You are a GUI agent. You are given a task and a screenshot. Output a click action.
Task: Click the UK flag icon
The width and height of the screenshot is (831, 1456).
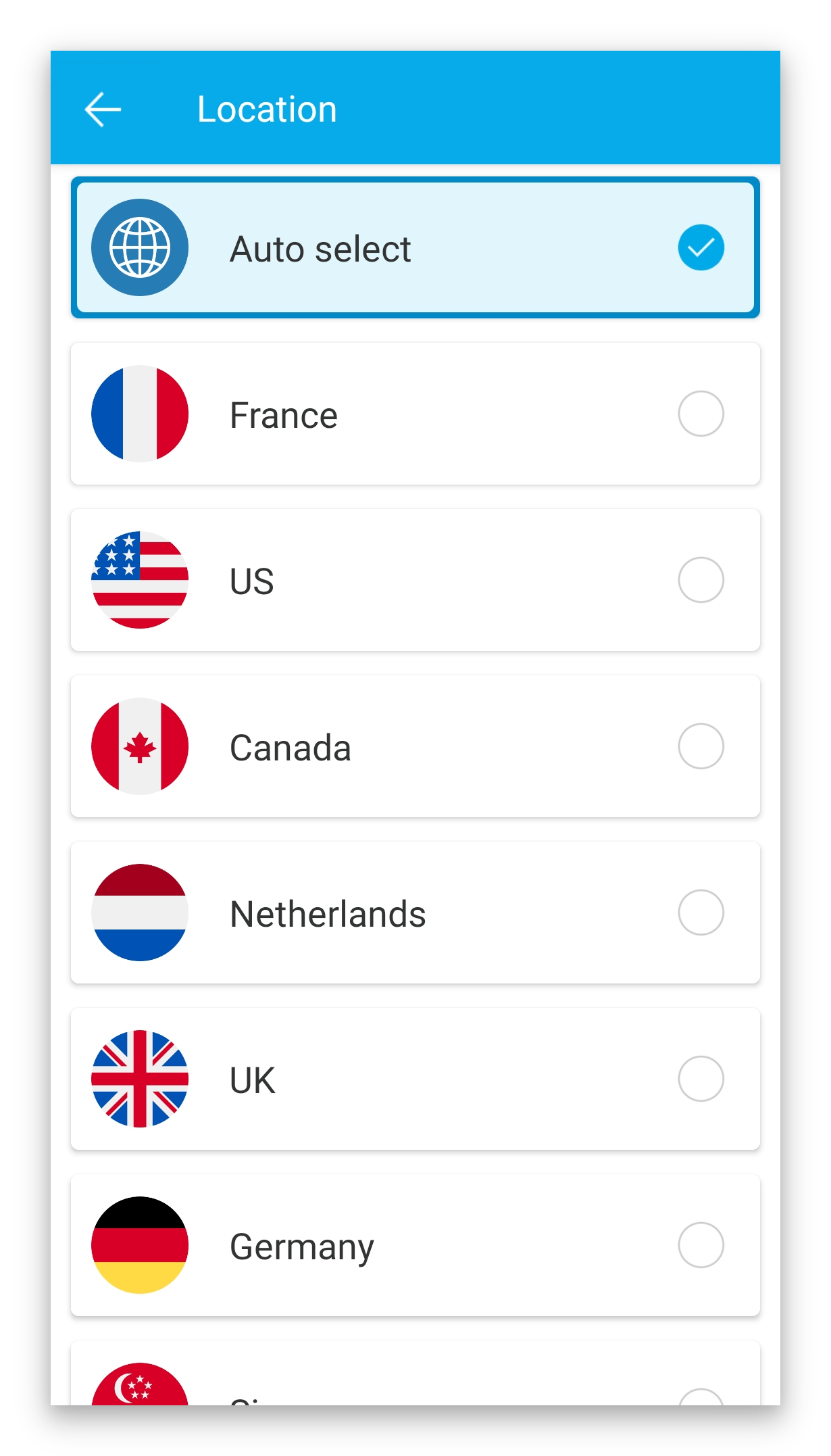138,1078
